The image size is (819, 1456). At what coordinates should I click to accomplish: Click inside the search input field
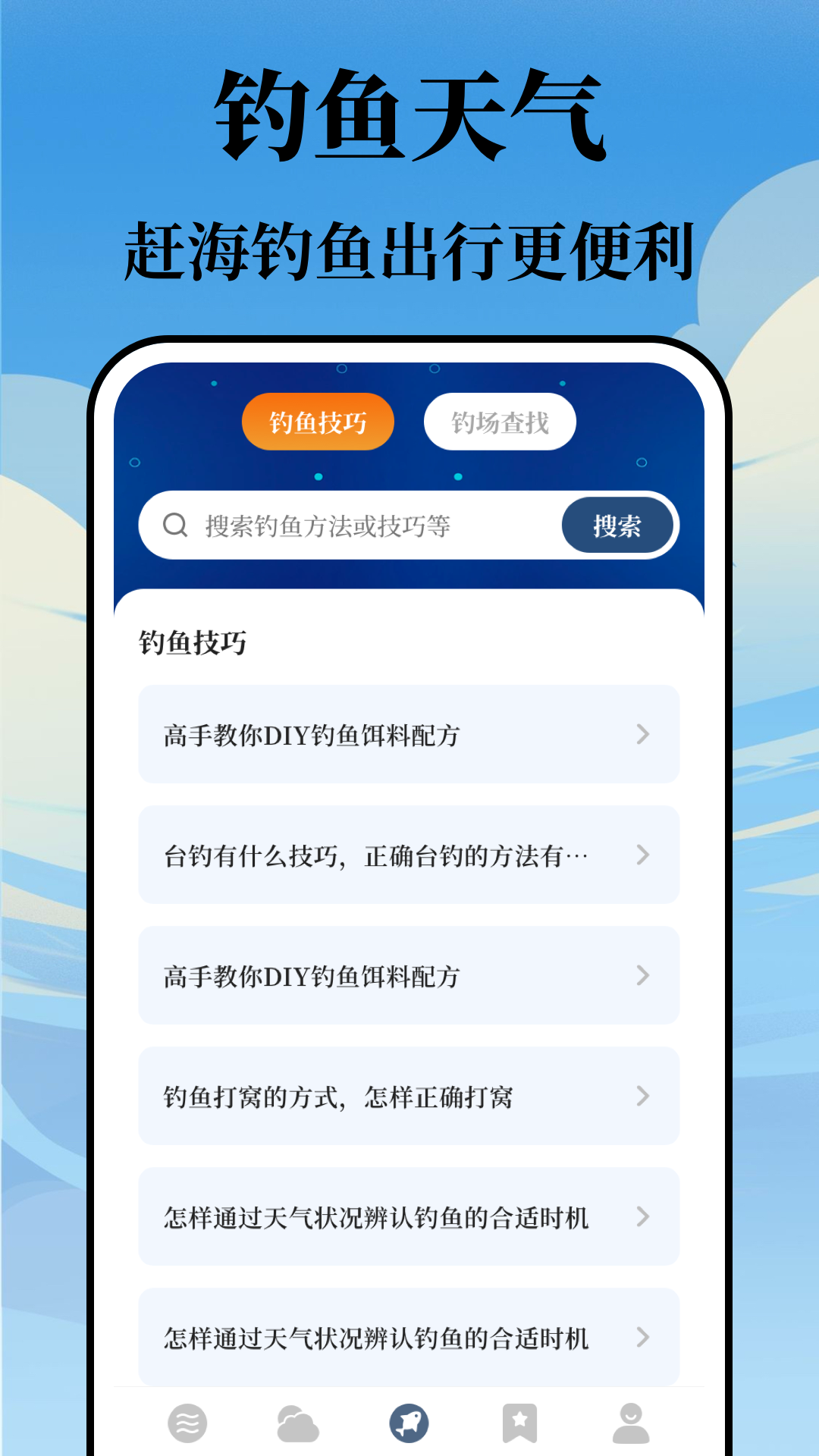(341, 525)
